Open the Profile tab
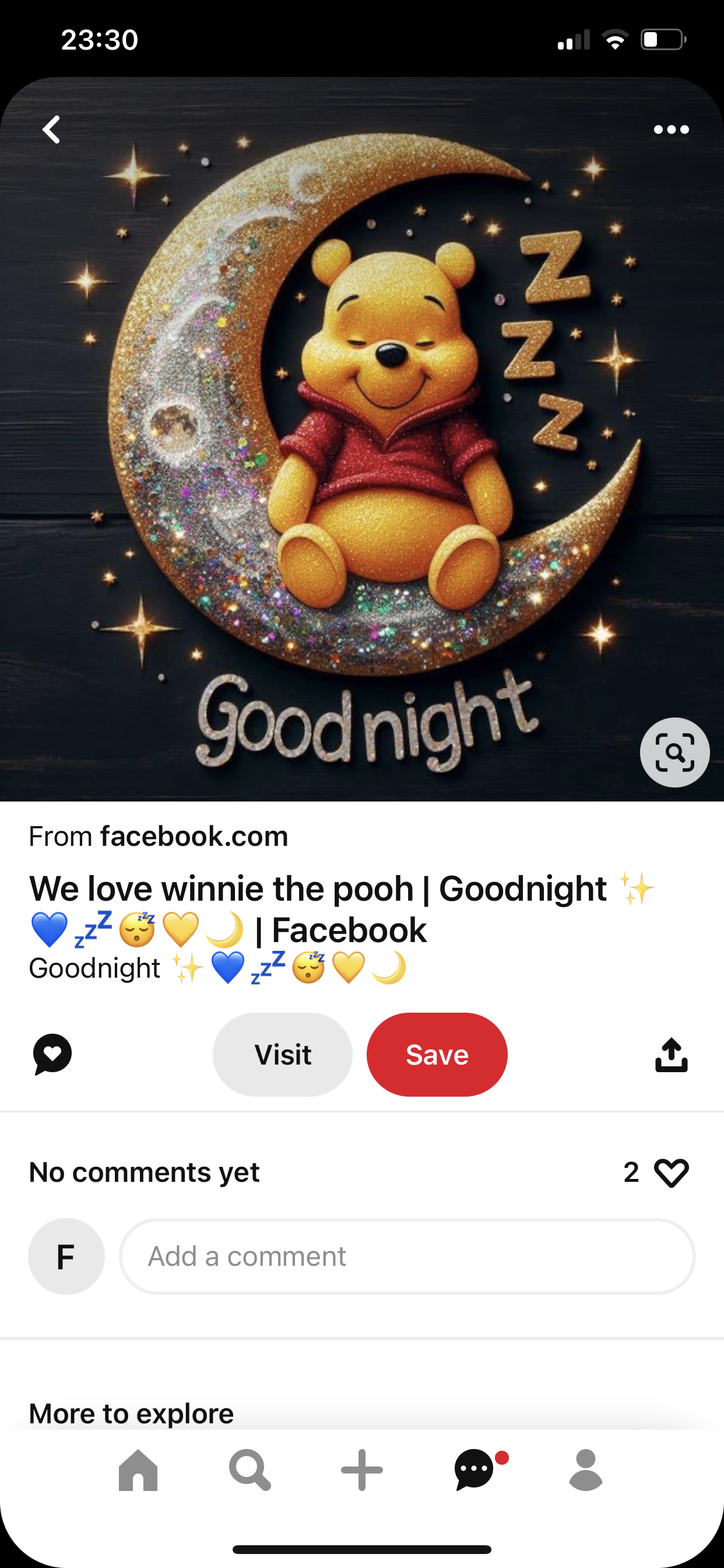 point(585,1470)
